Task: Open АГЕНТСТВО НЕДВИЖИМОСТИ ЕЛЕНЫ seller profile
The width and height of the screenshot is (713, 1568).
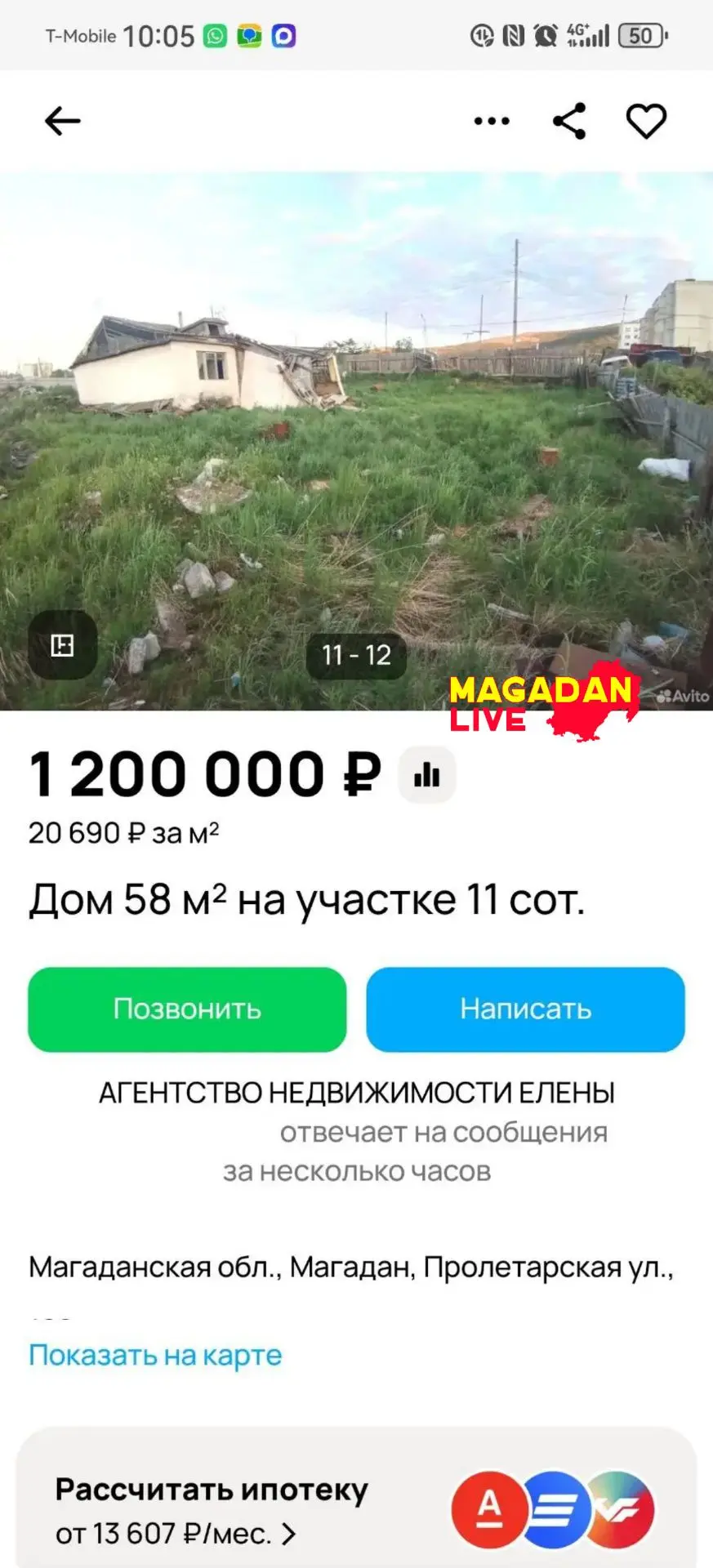Action: click(357, 1093)
